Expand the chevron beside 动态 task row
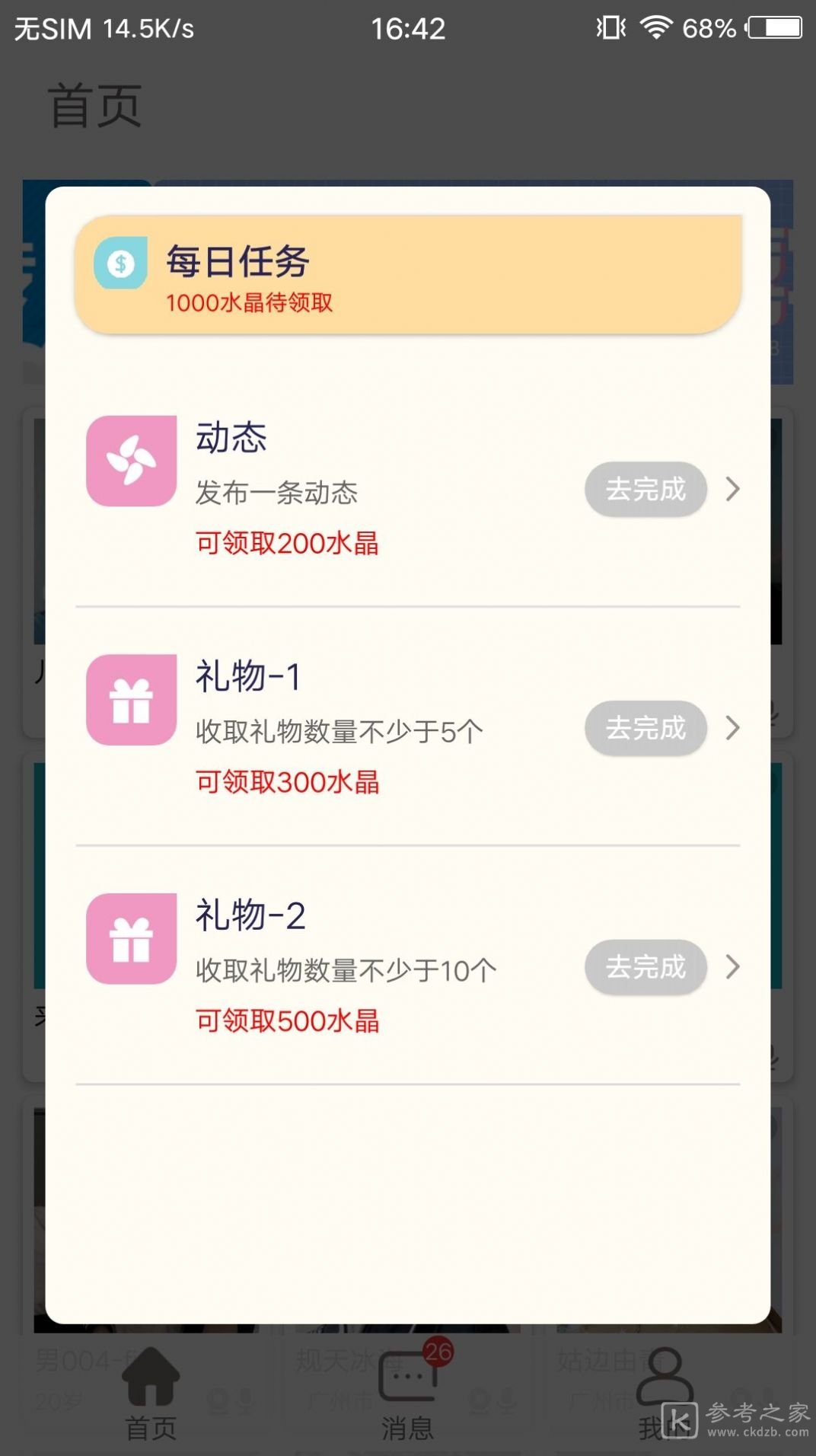Screen dimensions: 816x1456 [732, 490]
